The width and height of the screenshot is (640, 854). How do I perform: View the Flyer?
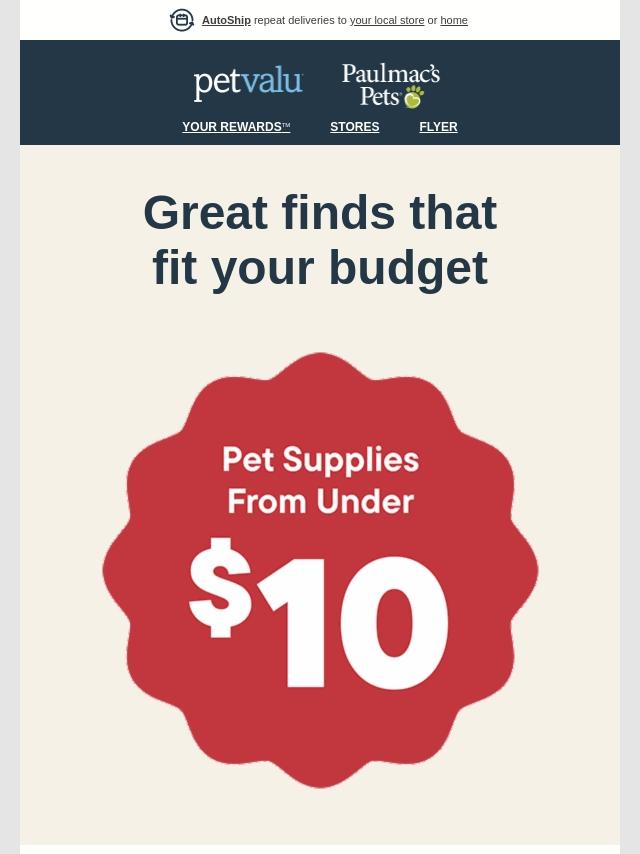pos(438,127)
